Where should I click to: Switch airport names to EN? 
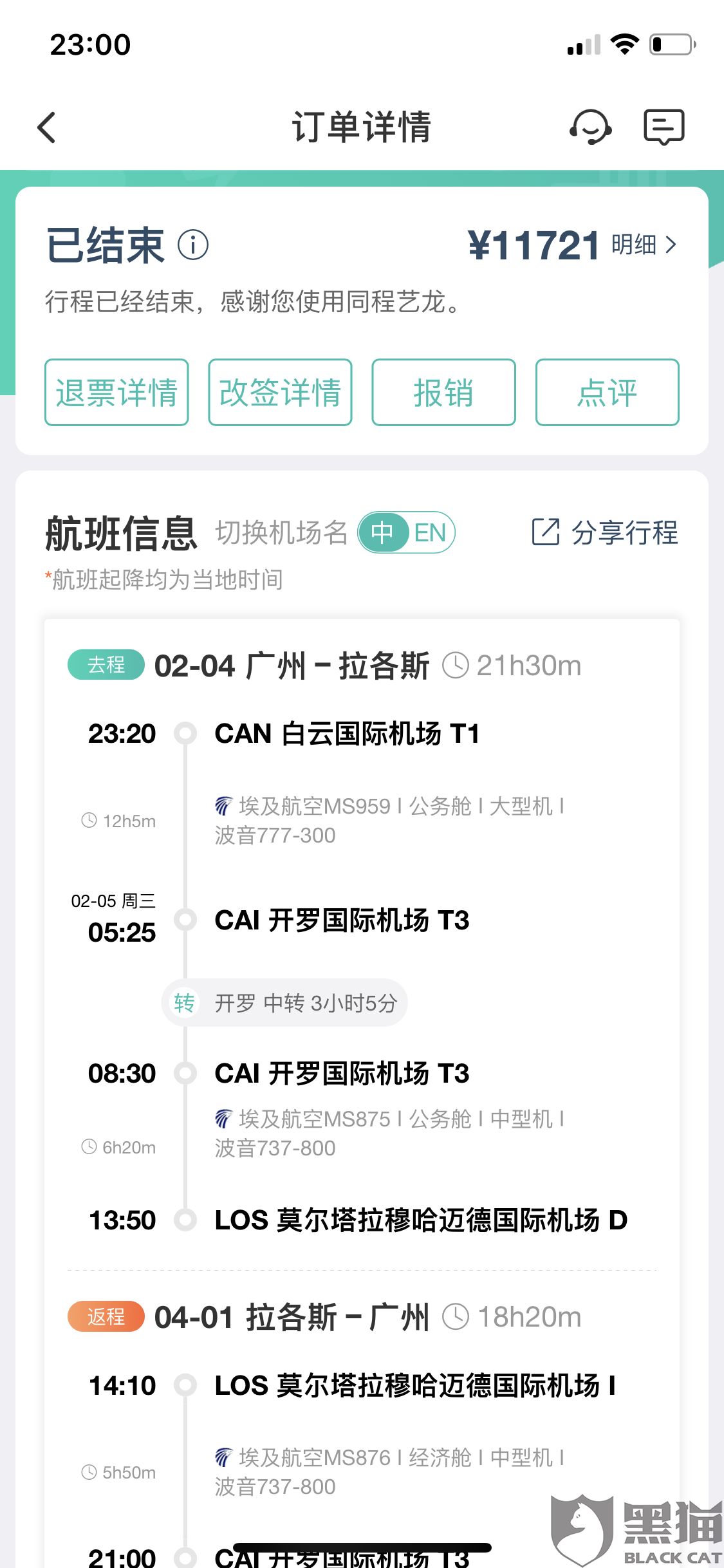point(431,533)
